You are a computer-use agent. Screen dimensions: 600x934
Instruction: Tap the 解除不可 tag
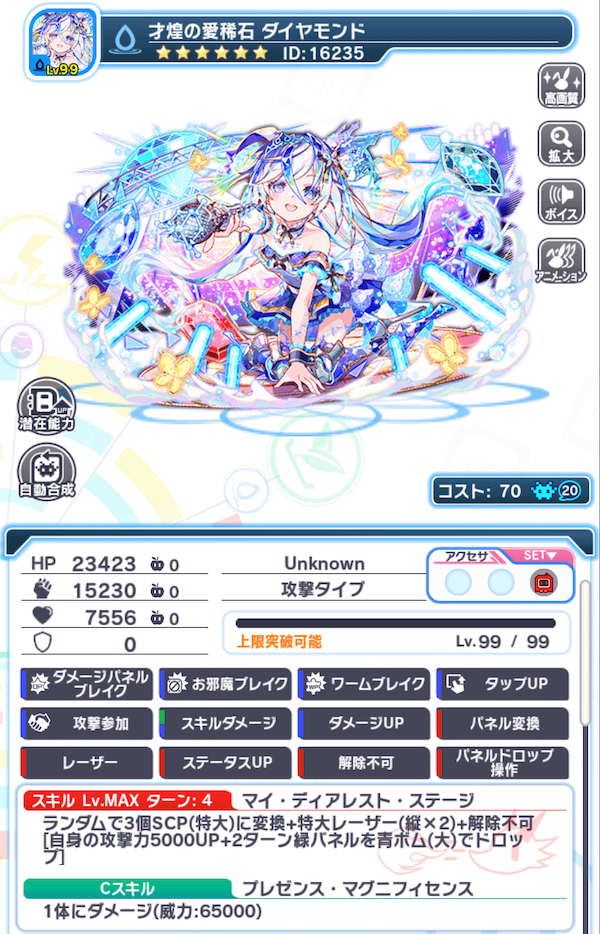coord(364,762)
